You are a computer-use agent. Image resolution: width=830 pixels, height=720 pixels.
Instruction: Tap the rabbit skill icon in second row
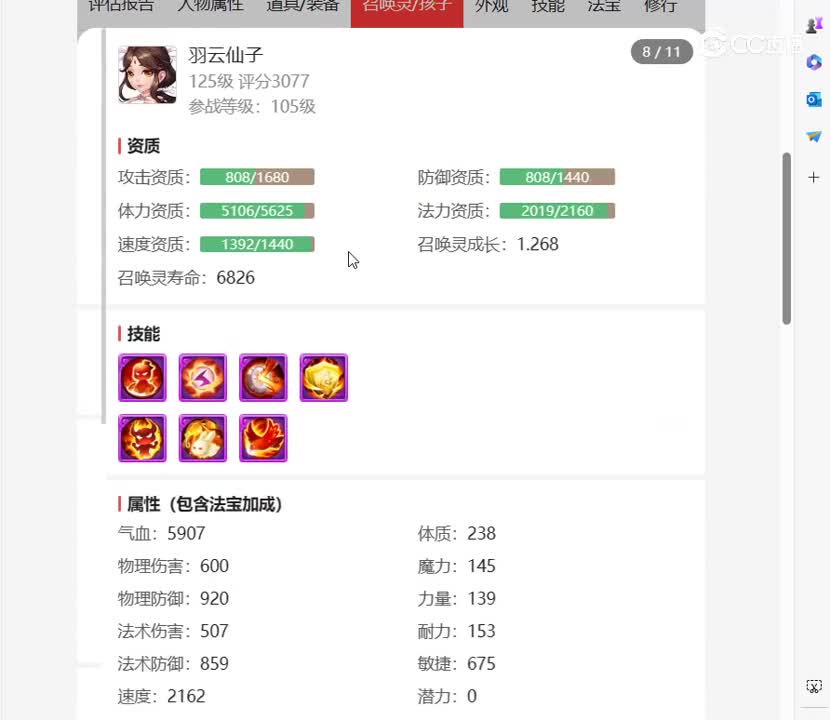(x=203, y=438)
